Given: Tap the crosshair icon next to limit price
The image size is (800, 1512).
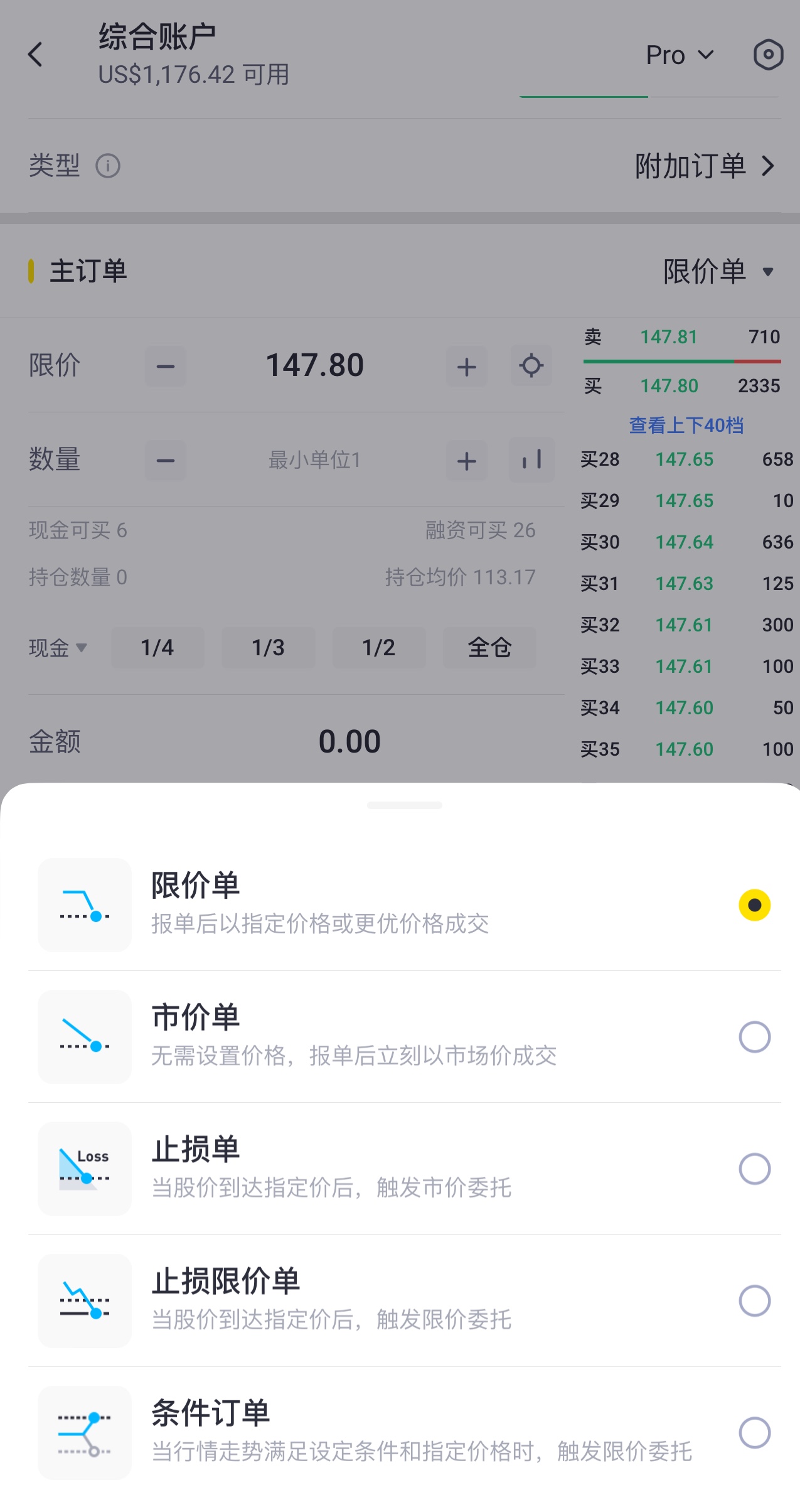Looking at the screenshot, I should click(x=531, y=366).
